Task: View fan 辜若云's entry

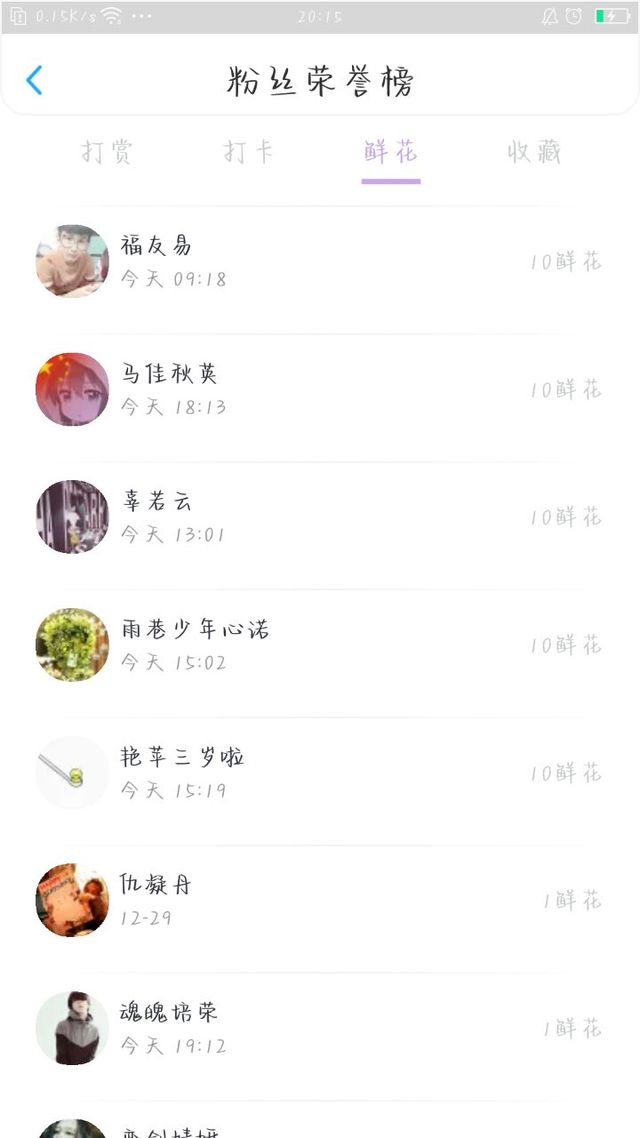Action: (320, 517)
